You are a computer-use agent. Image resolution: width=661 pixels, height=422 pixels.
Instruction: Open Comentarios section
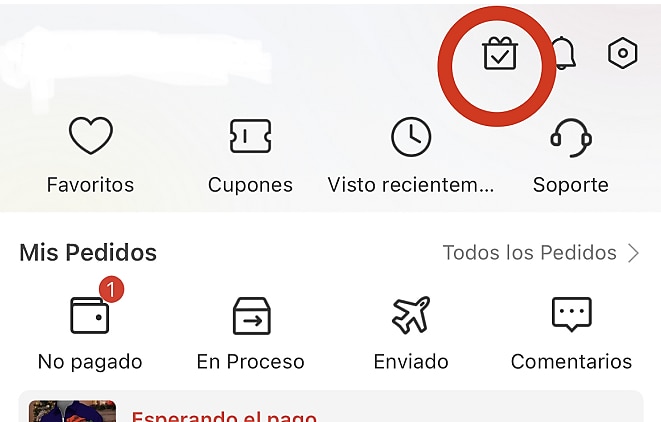pyautogui.click(x=571, y=333)
